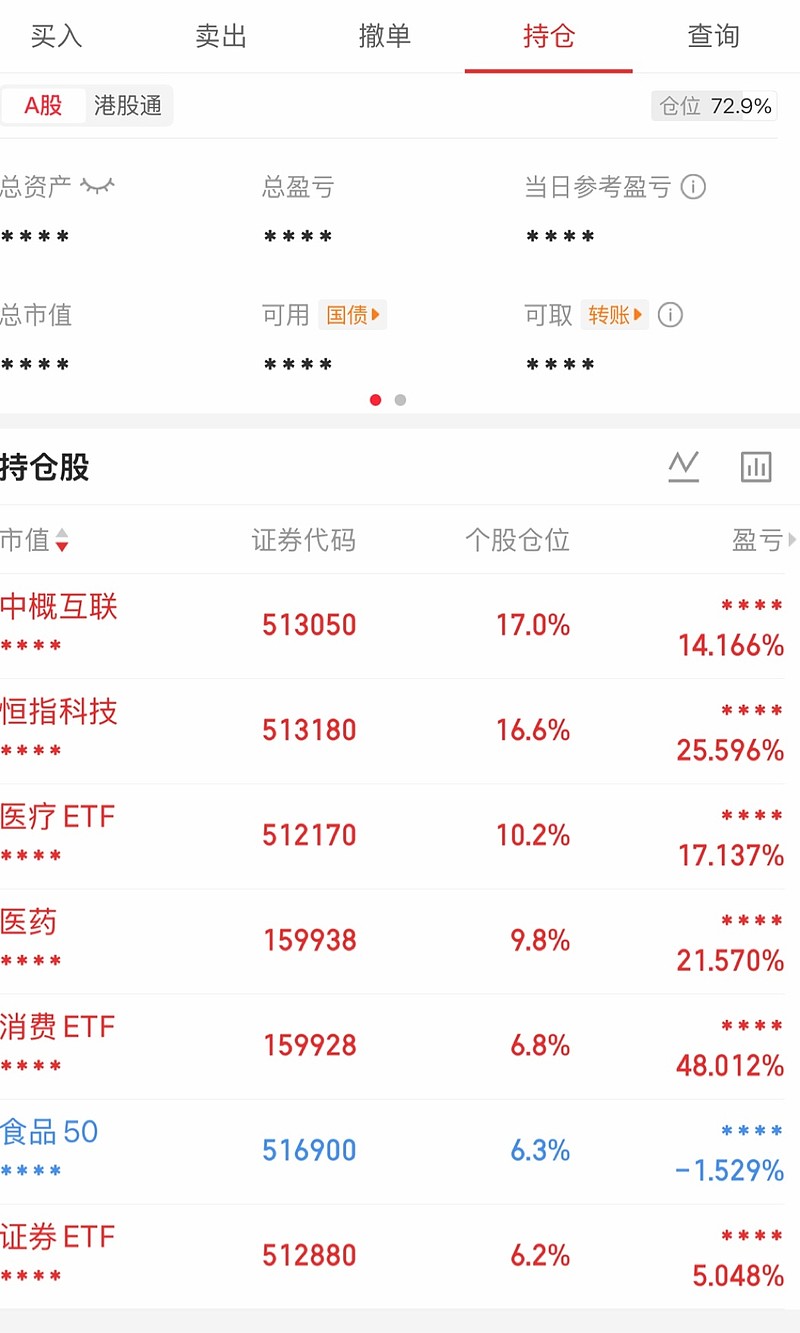This screenshot has width=800, height=1333.
Task: Open the 转账 shortcut next to 可取
Action: [x=614, y=315]
